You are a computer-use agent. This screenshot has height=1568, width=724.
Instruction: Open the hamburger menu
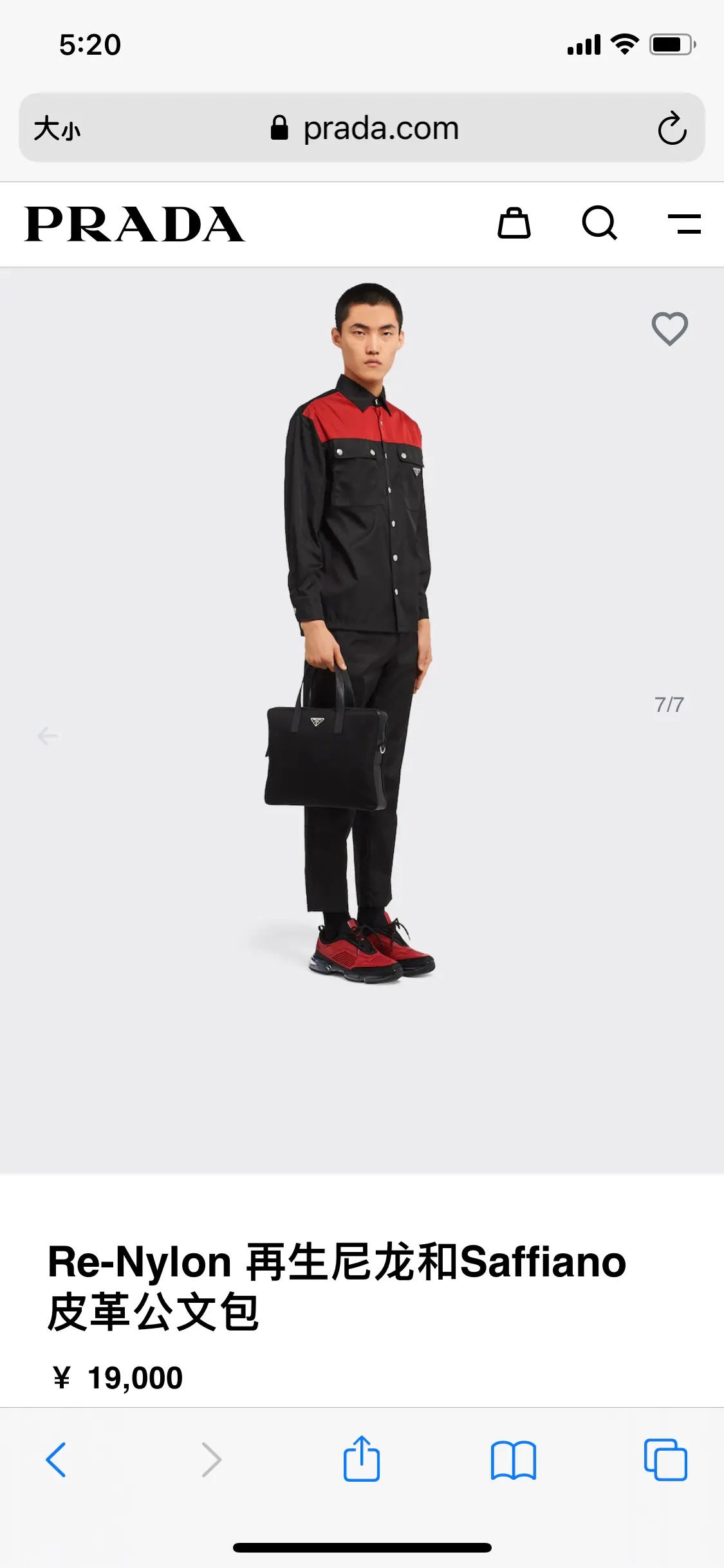click(684, 224)
